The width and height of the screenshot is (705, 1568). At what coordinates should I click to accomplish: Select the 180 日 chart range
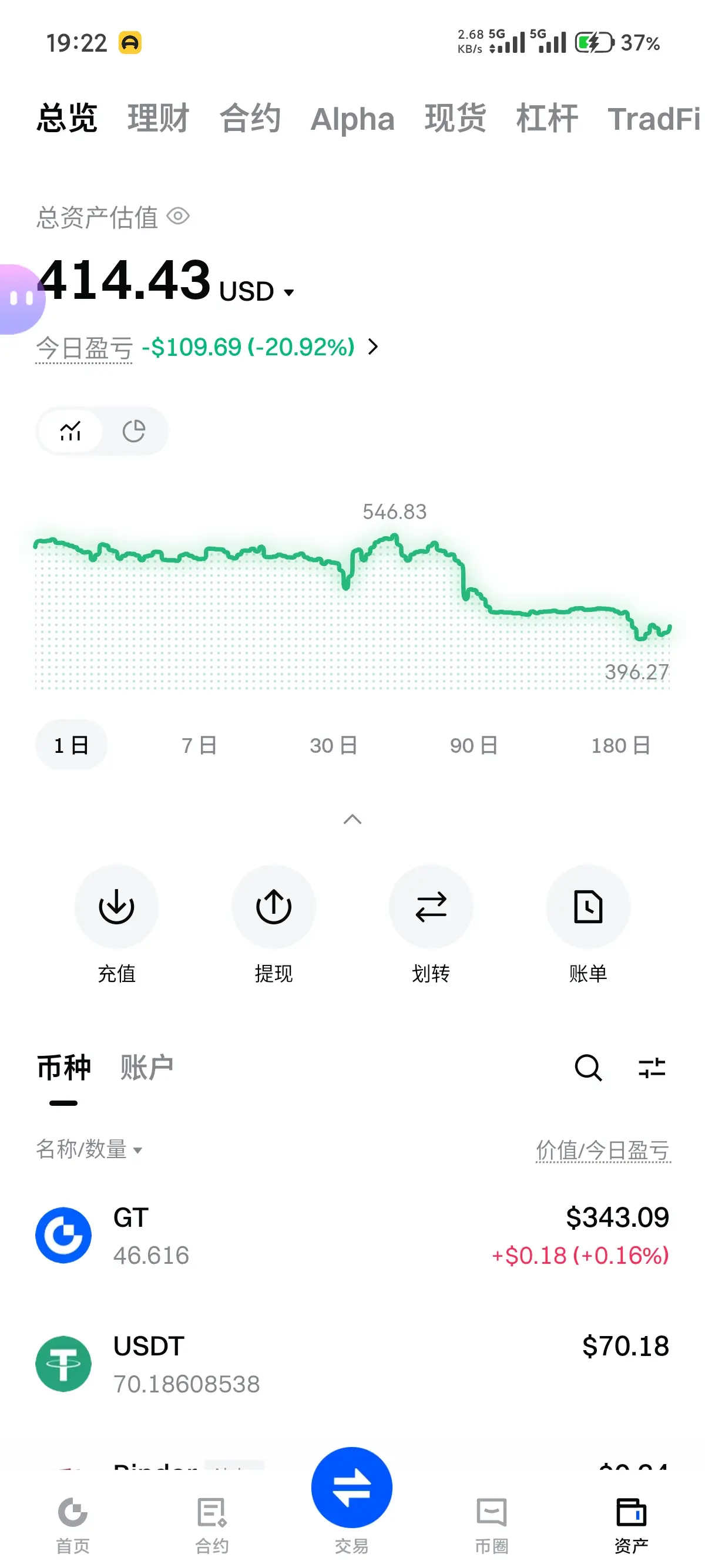(620, 745)
